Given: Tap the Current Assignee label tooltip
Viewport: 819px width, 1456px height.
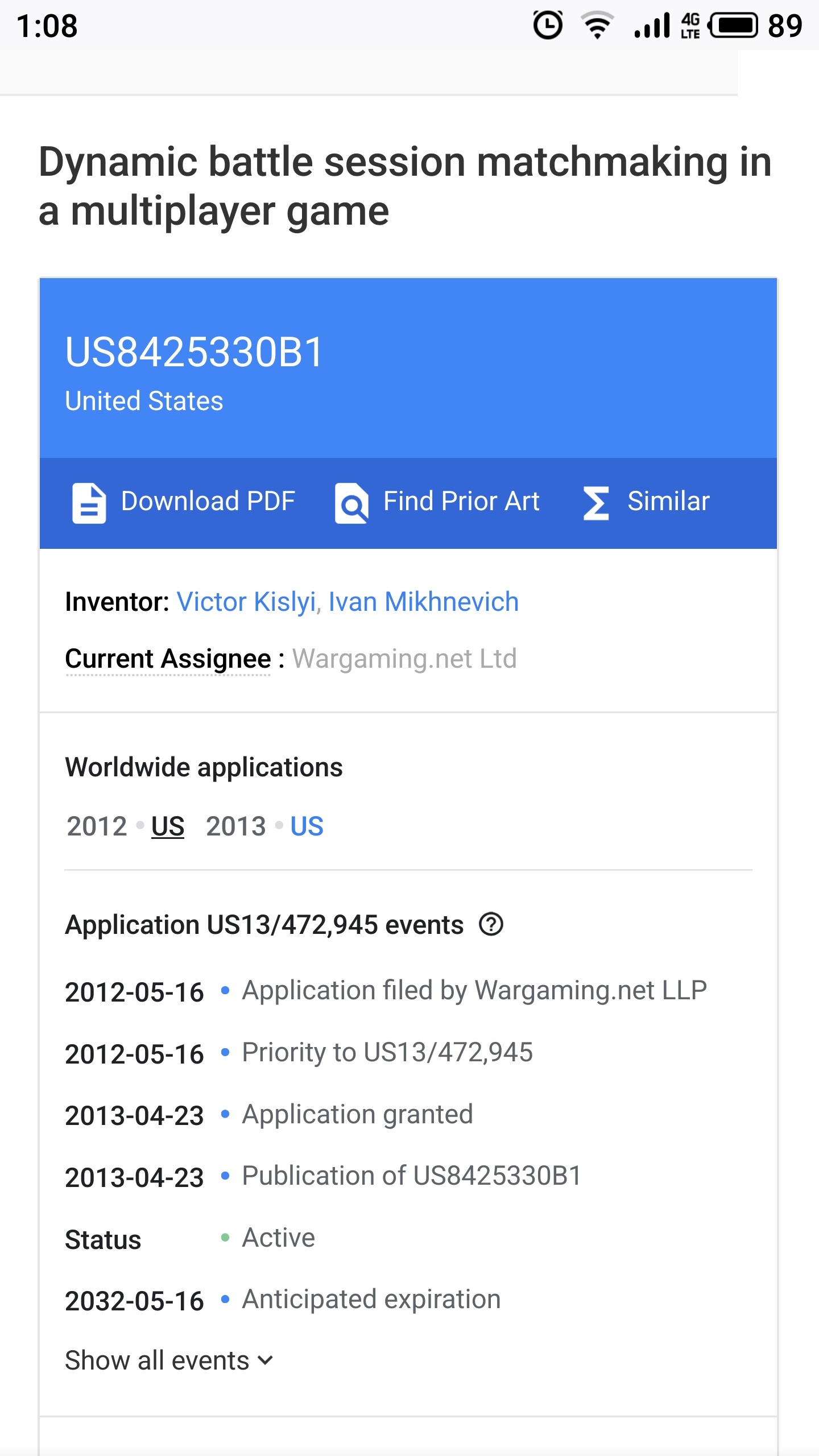Looking at the screenshot, I should pos(168,659).
